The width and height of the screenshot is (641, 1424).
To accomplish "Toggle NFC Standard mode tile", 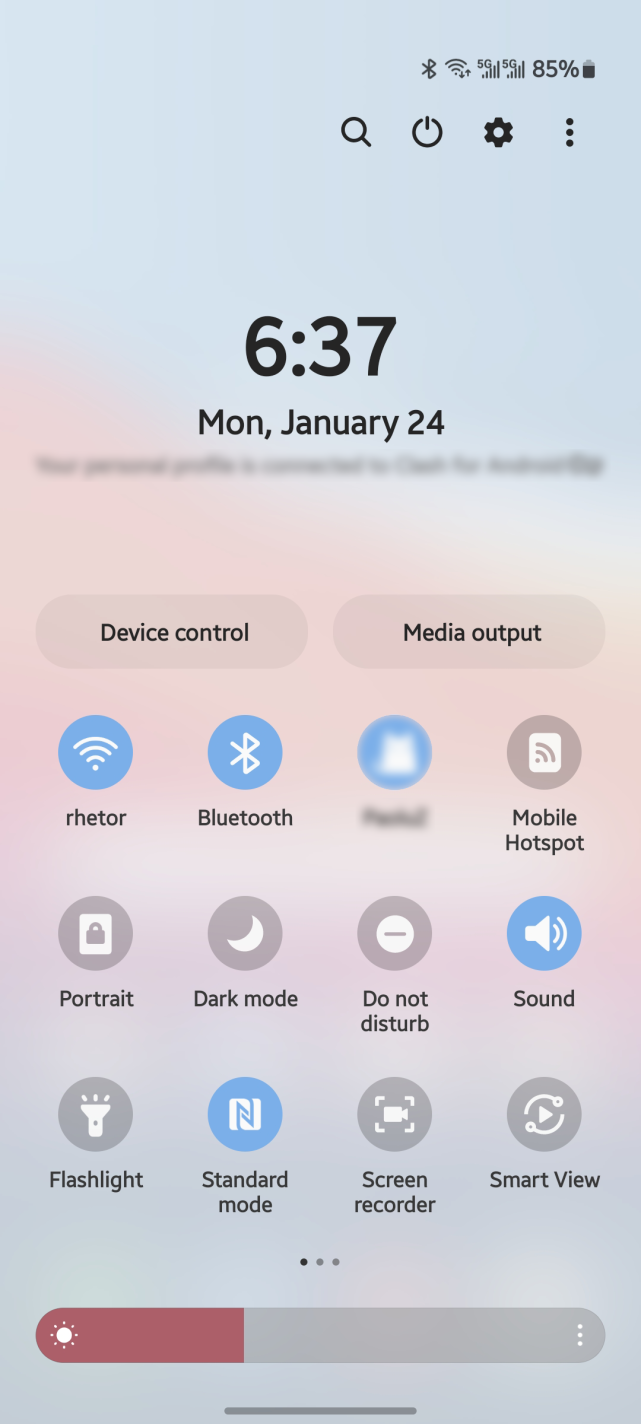I will (x=245, y=1114).
